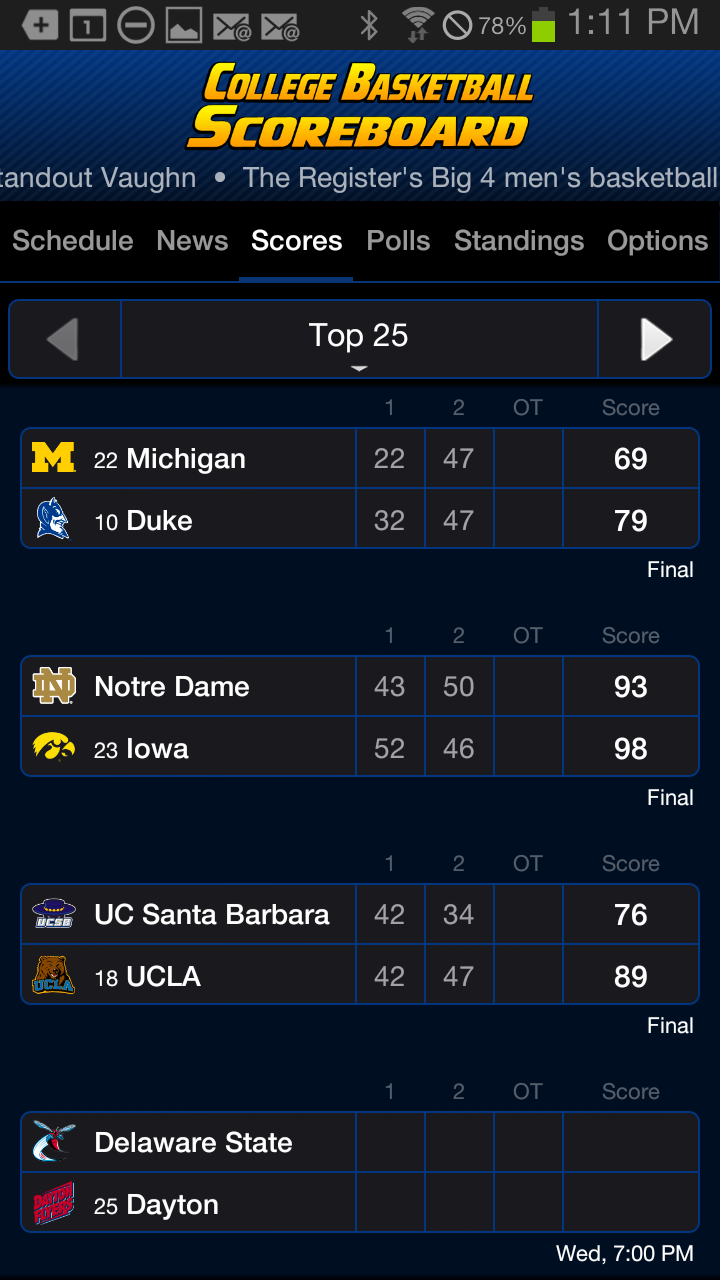720x1280 pixels.
Task: Open the Notre Dame vs Iowa game
Action: (360, 717)
